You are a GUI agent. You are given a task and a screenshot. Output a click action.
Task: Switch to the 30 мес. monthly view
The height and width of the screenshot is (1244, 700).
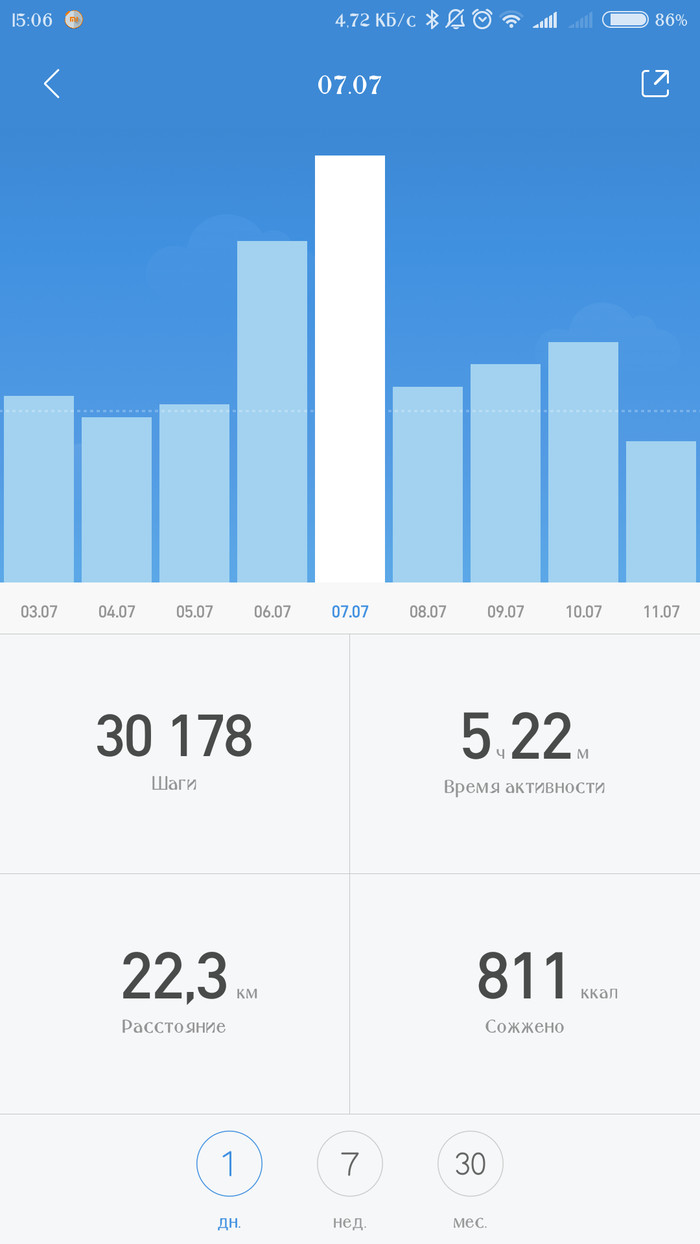click(x=470, y=1164)
